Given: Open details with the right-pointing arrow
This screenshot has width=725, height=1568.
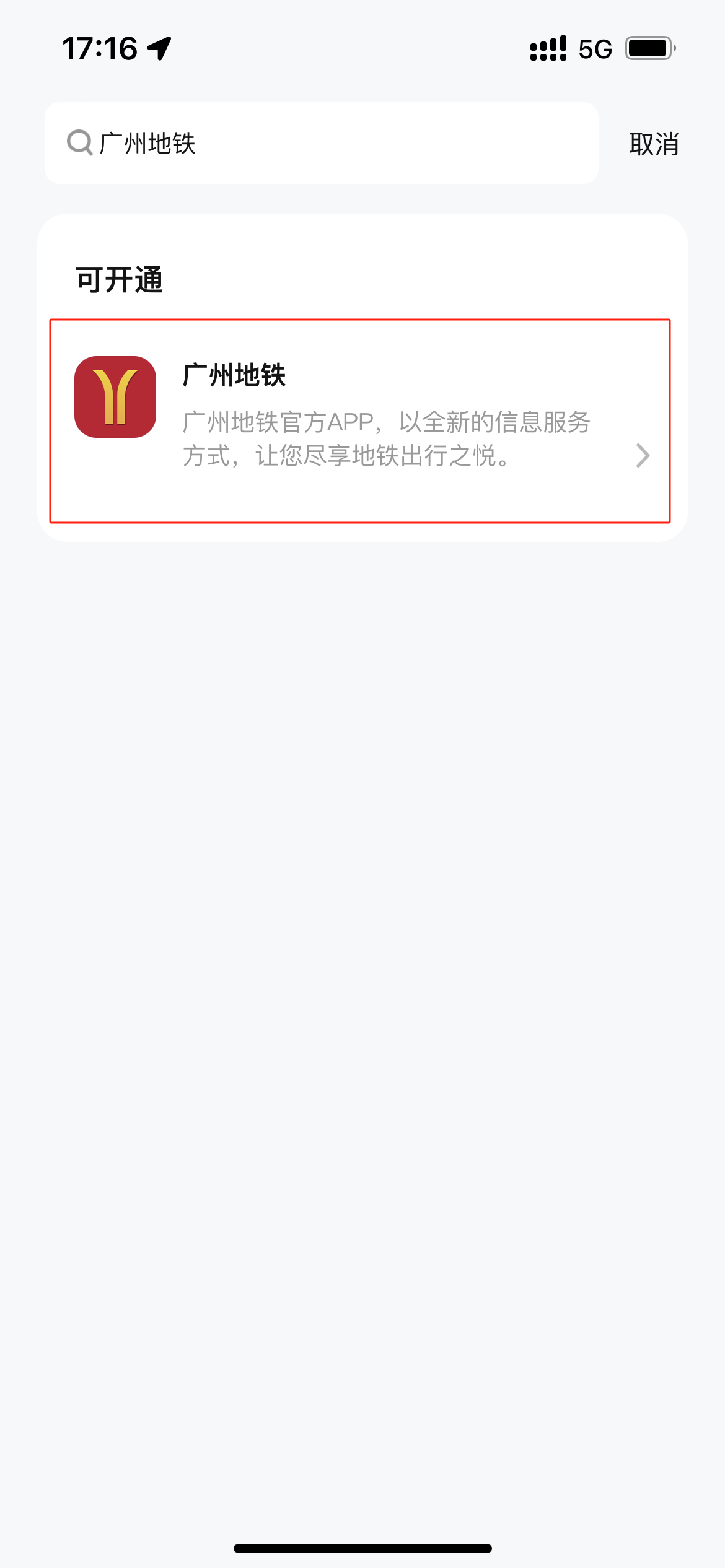Looking at the screenshot, I should 643,456.
